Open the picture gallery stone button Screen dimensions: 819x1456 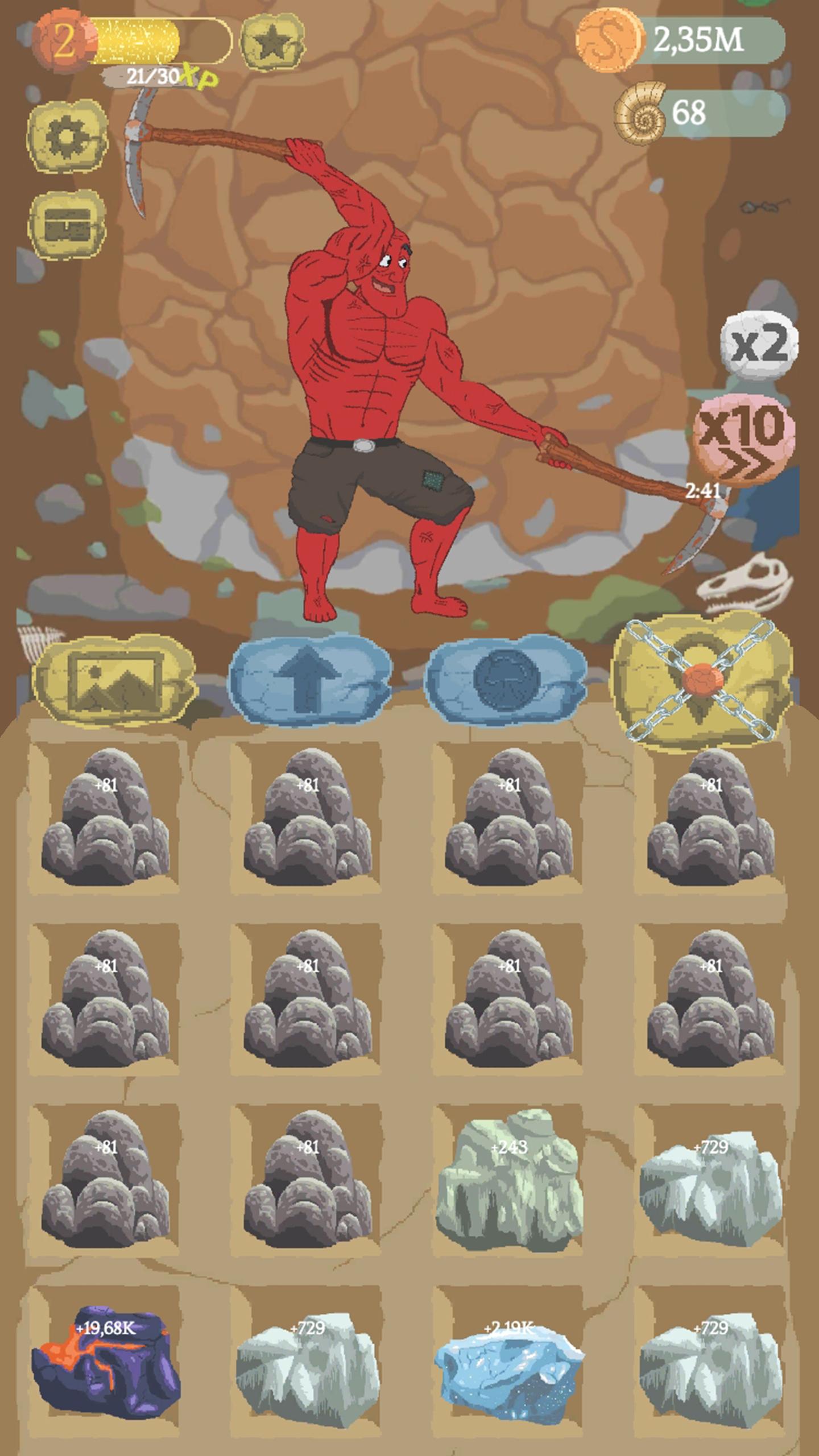point(114,680)
